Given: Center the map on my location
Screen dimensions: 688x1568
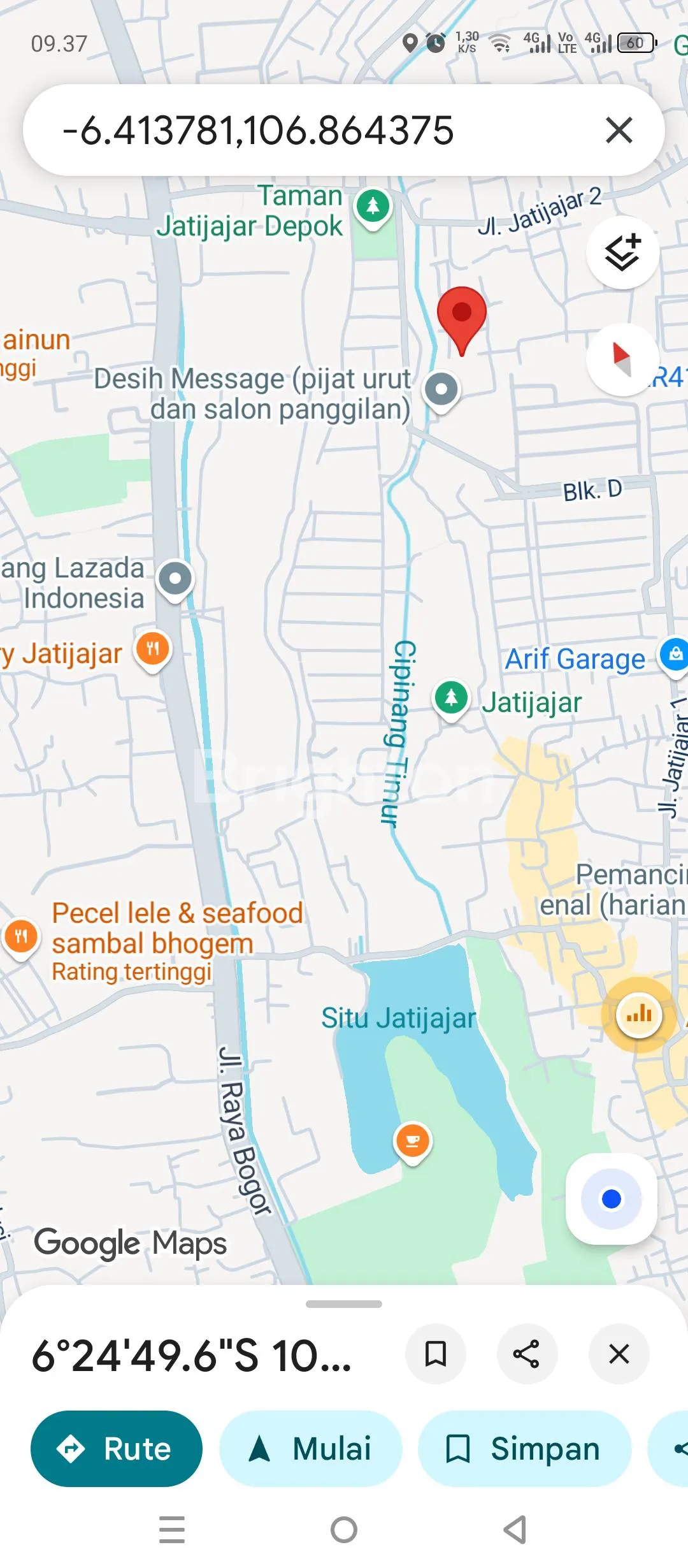Looking at the screenshot, I should click(611, 1199).
